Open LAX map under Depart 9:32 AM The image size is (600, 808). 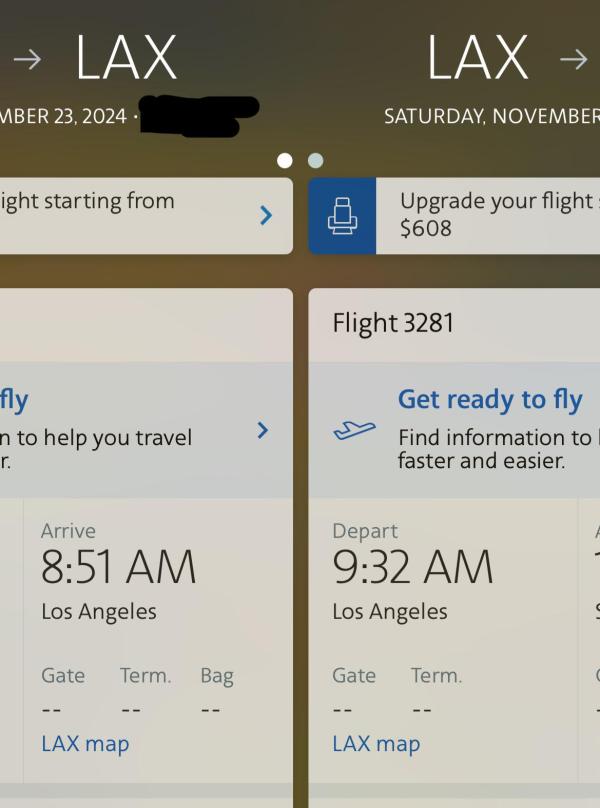(x=376, y=744)
